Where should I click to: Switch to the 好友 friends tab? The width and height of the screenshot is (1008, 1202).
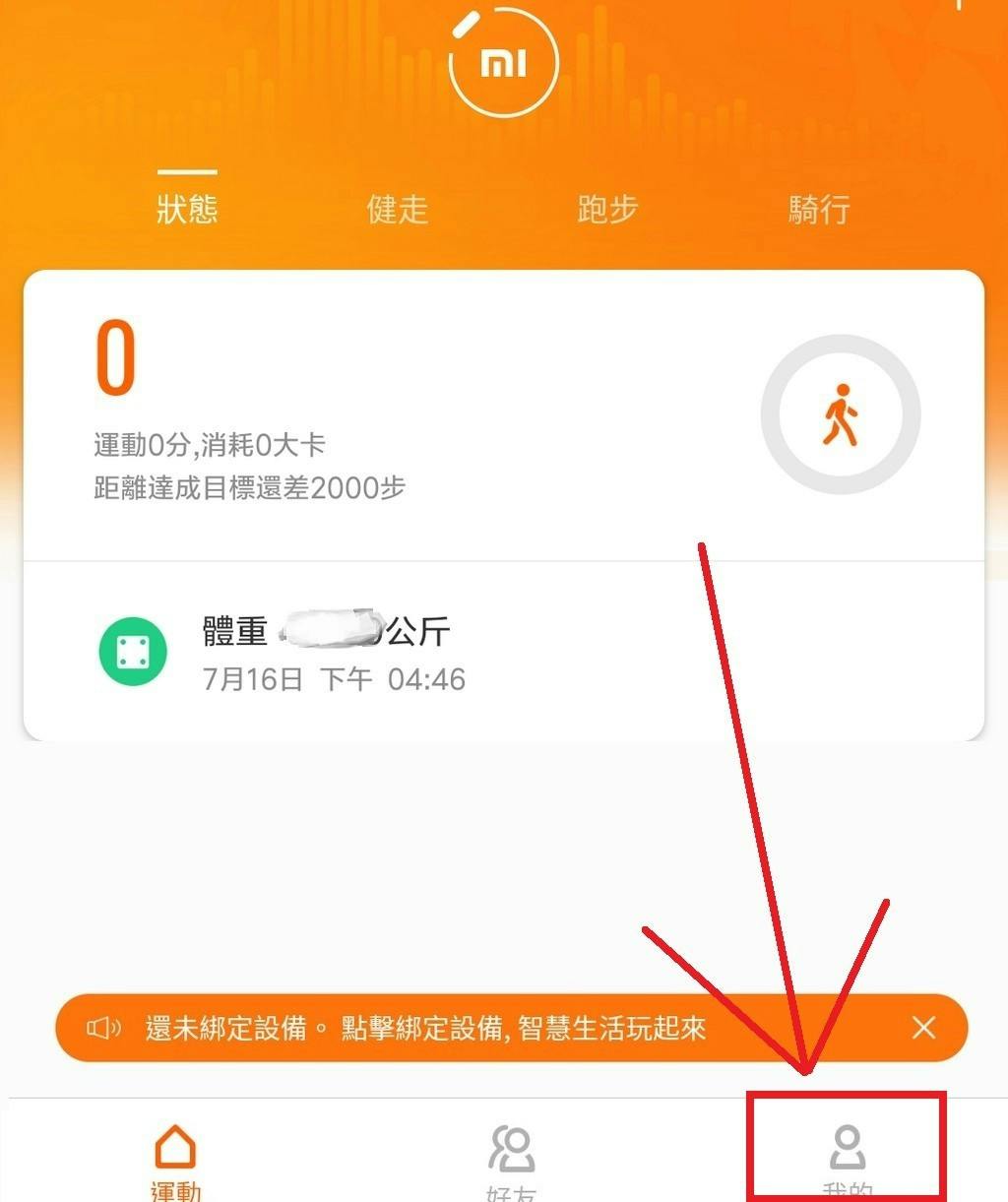[x=511, y=1160]
